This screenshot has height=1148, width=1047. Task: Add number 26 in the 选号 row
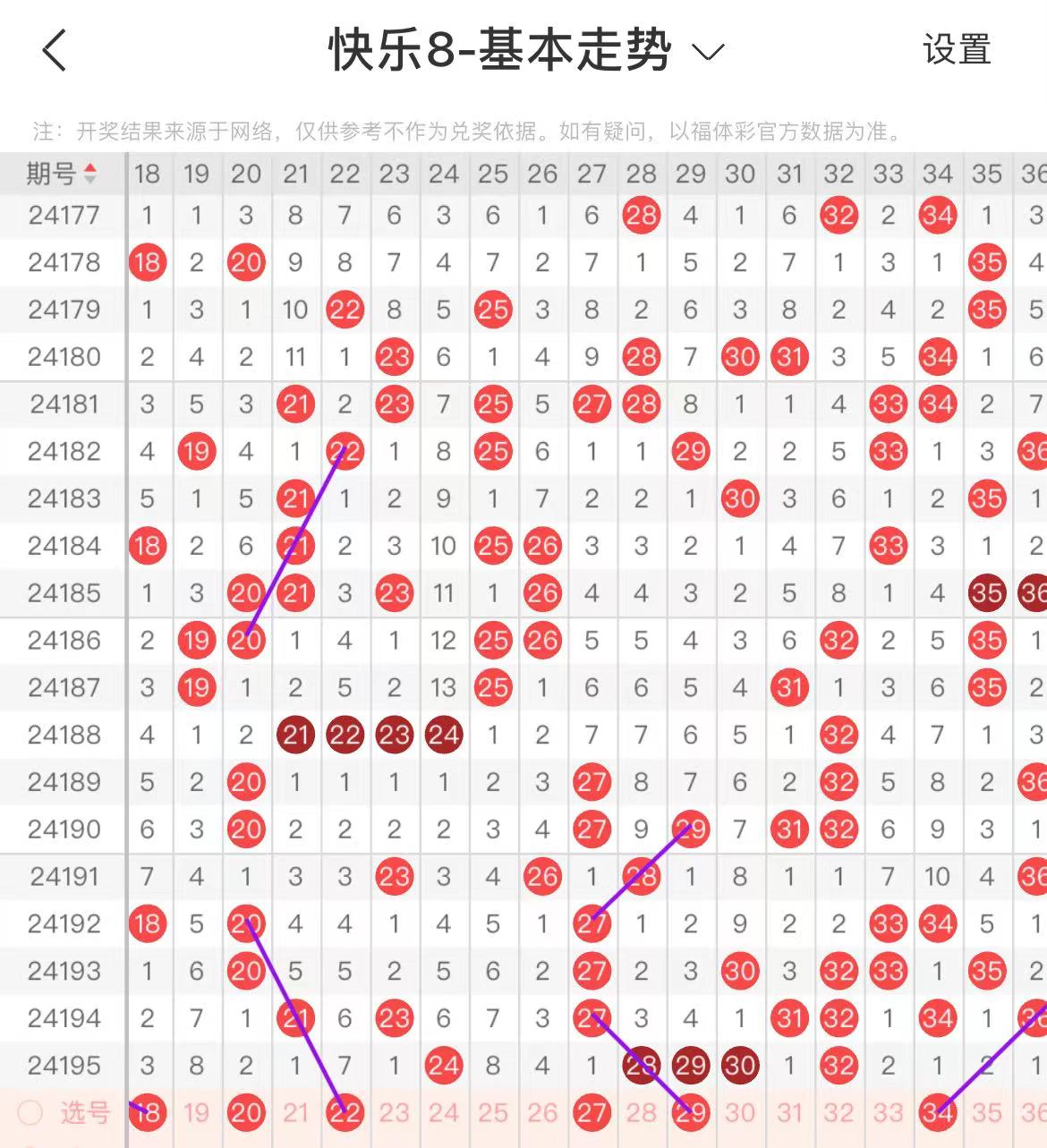pyautogui.click(x=542, y=1112)
